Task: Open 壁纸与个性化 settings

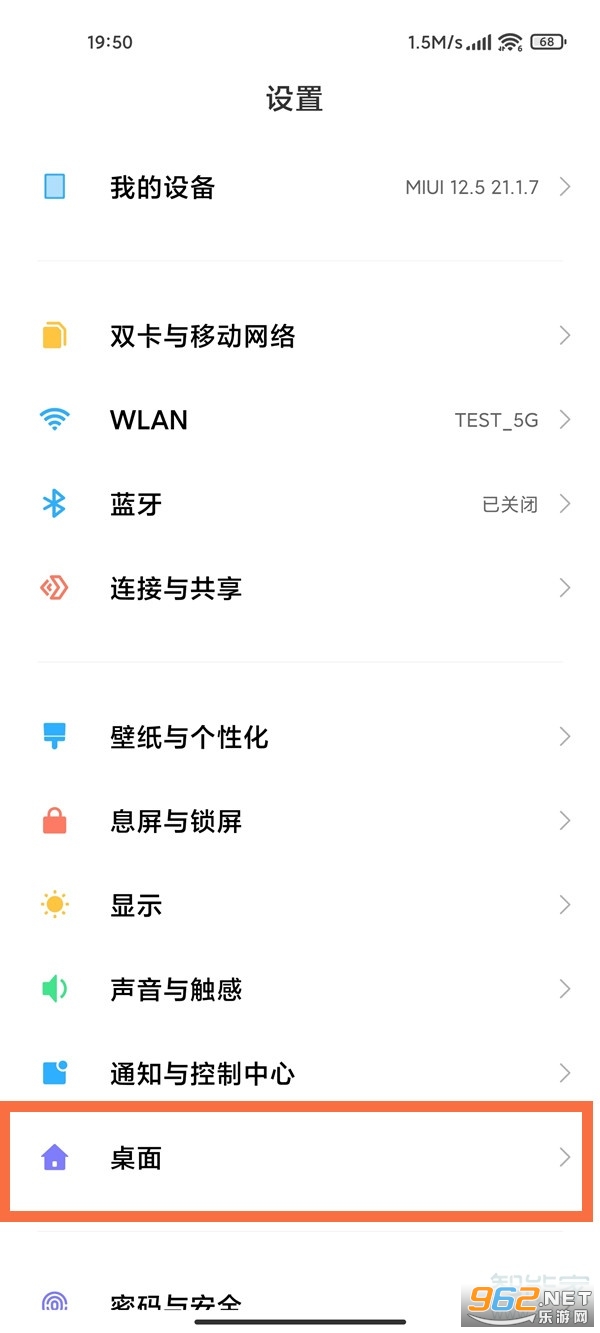Action: coord(300,737)
